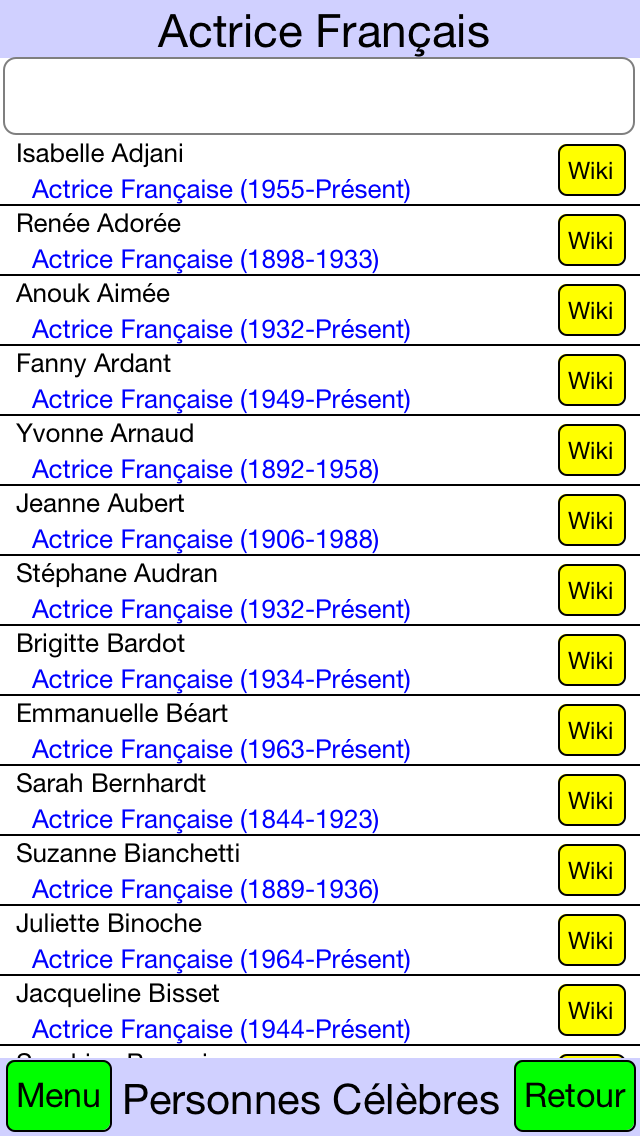Image resolution: width=640 pixels, height=1136 pixels.
Task: Open the Menu button
Action: click(59, 1095)
